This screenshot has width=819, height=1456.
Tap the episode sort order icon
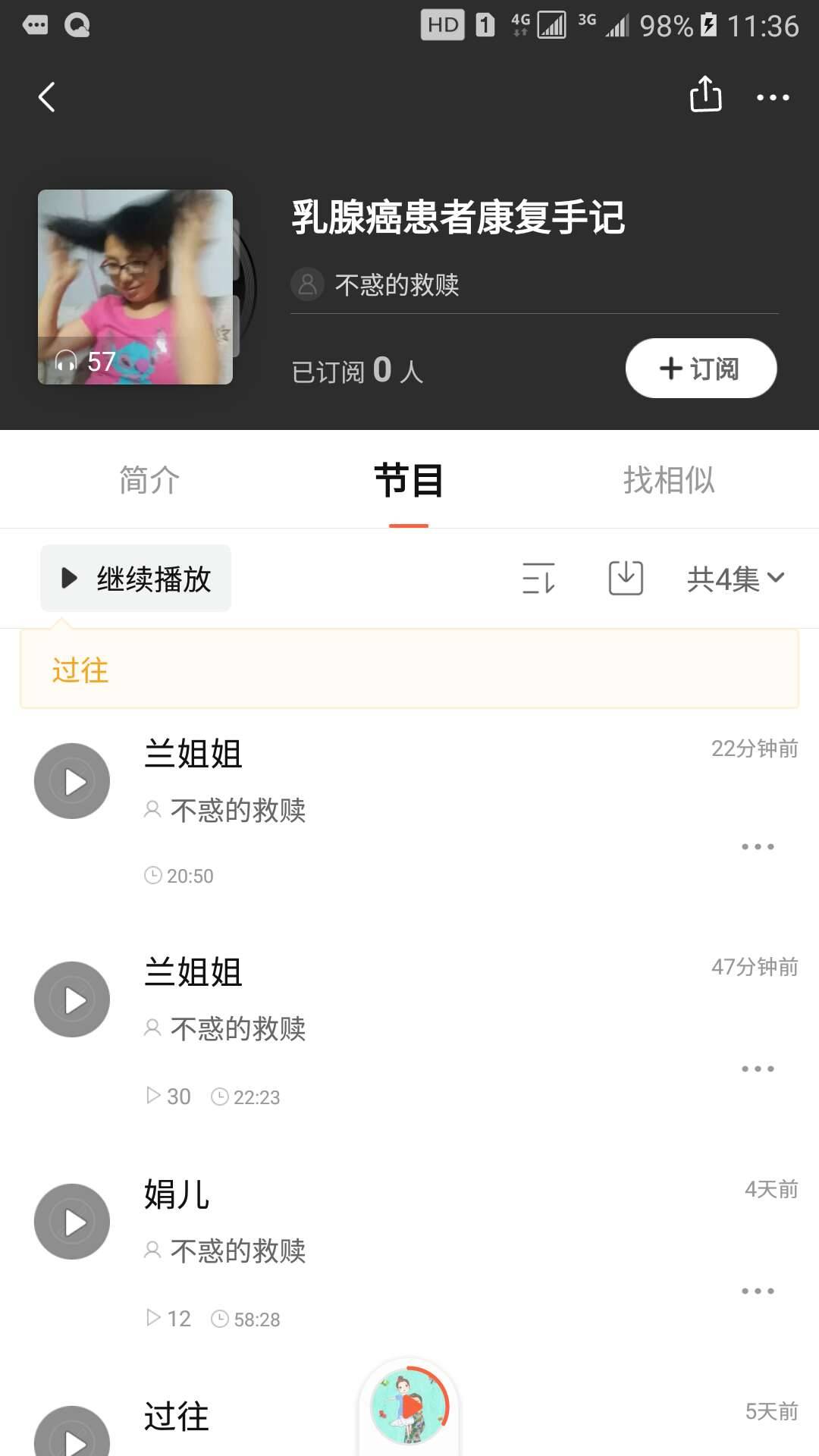pyautogui.click(x=538, y=578)
